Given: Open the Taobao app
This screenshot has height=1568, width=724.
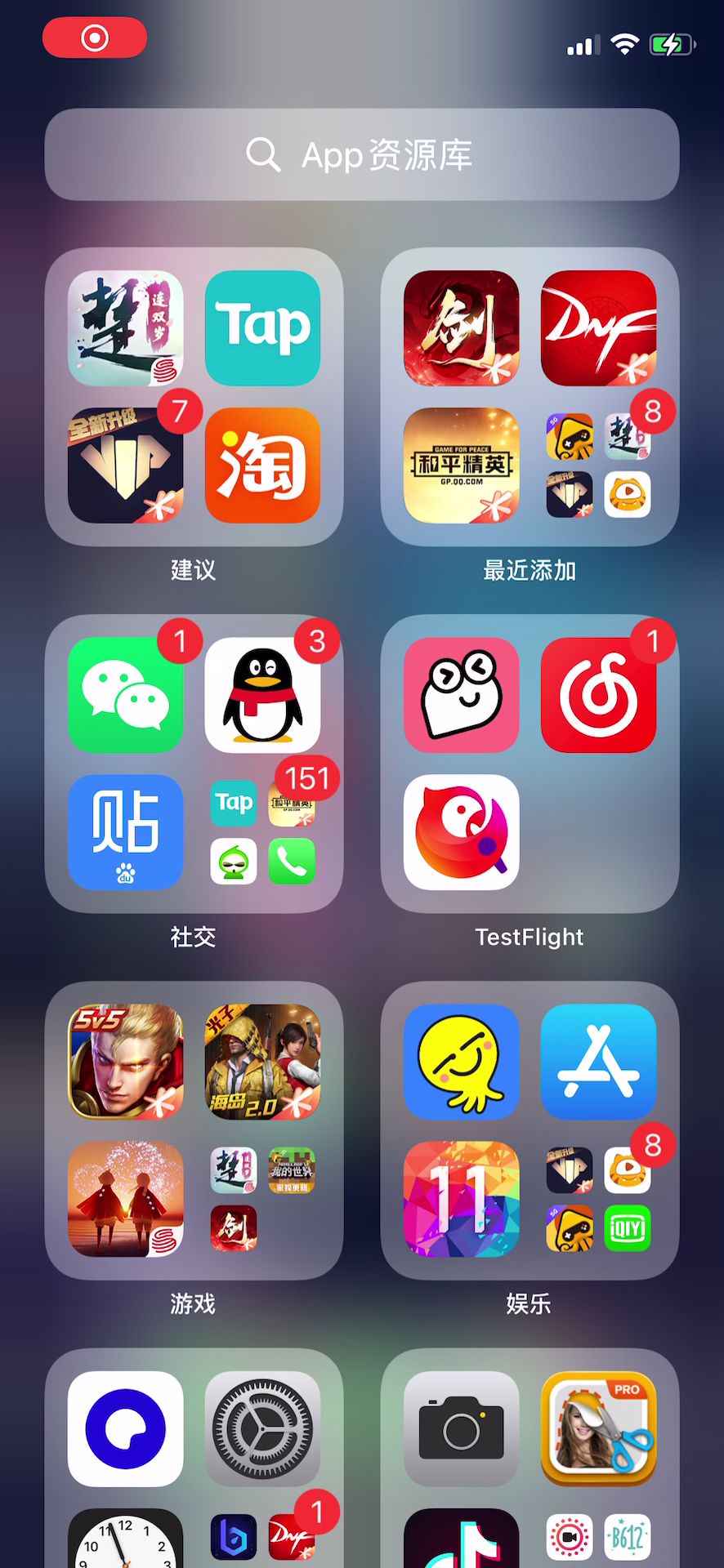Looking at the screenshot, I should (x=262, y=465).
